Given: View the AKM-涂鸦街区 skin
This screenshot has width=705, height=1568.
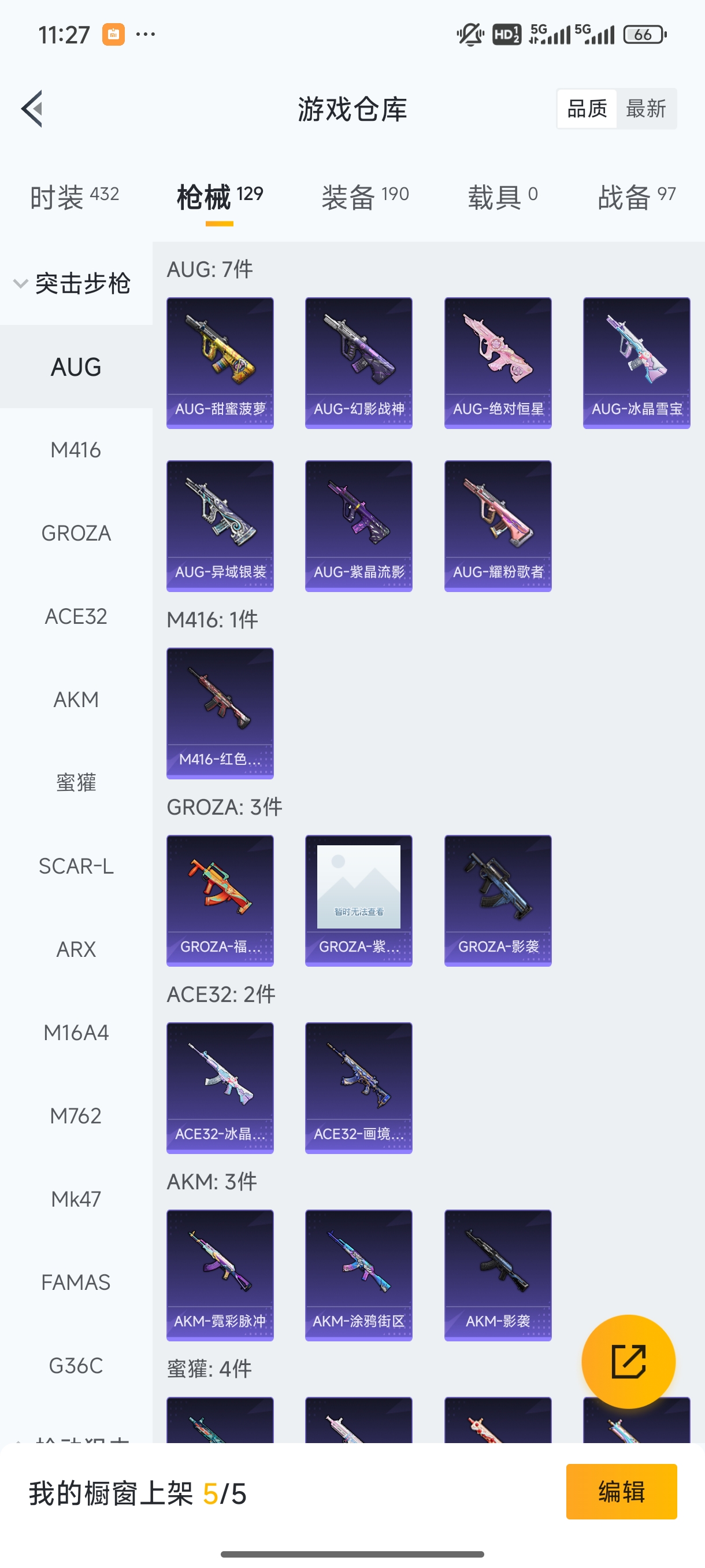Looking at the screenshot, I should [358, 1275].
